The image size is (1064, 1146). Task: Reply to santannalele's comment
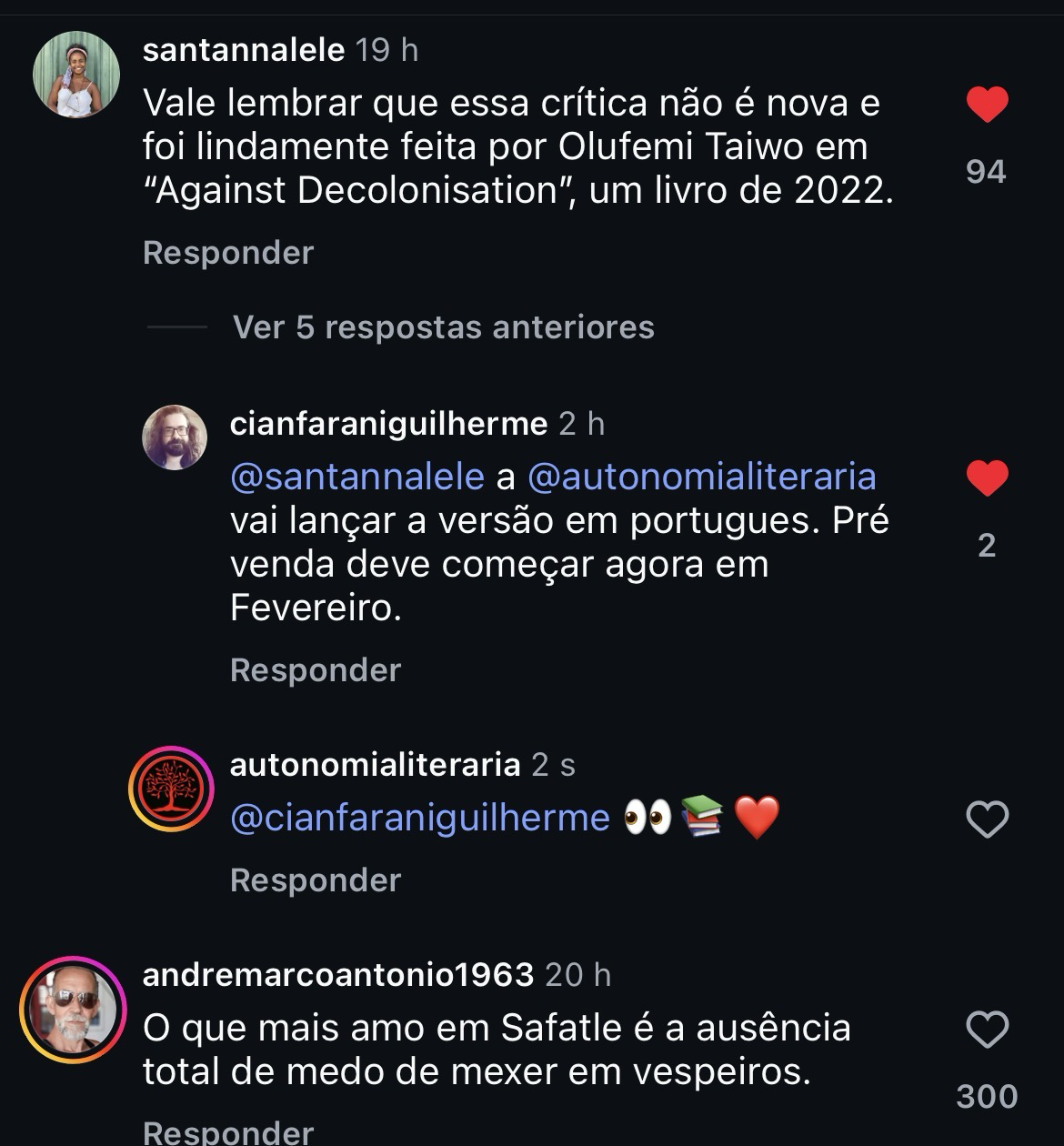point(227,253)
